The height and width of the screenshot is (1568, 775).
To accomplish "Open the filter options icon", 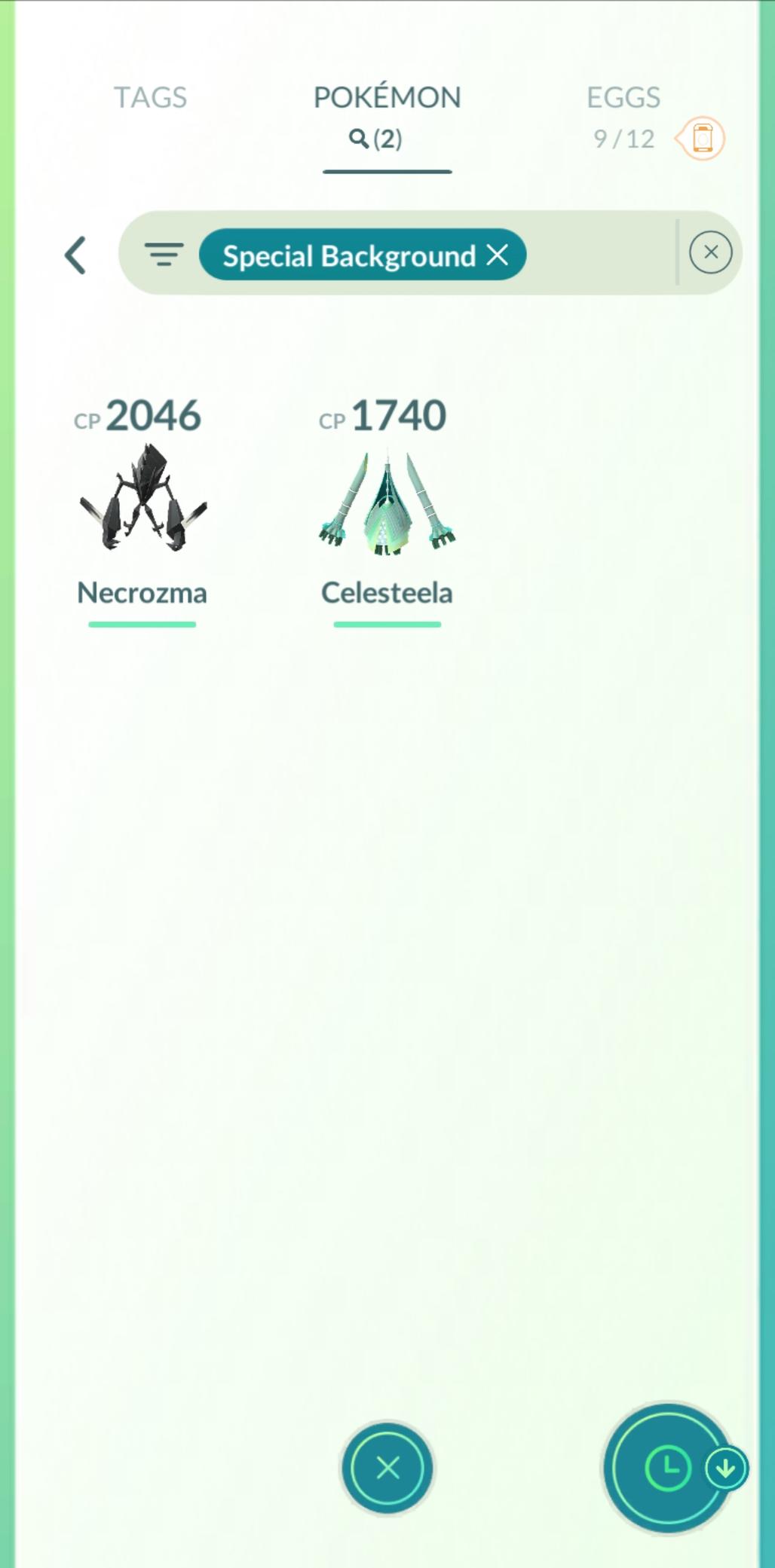I will point(164,255).
